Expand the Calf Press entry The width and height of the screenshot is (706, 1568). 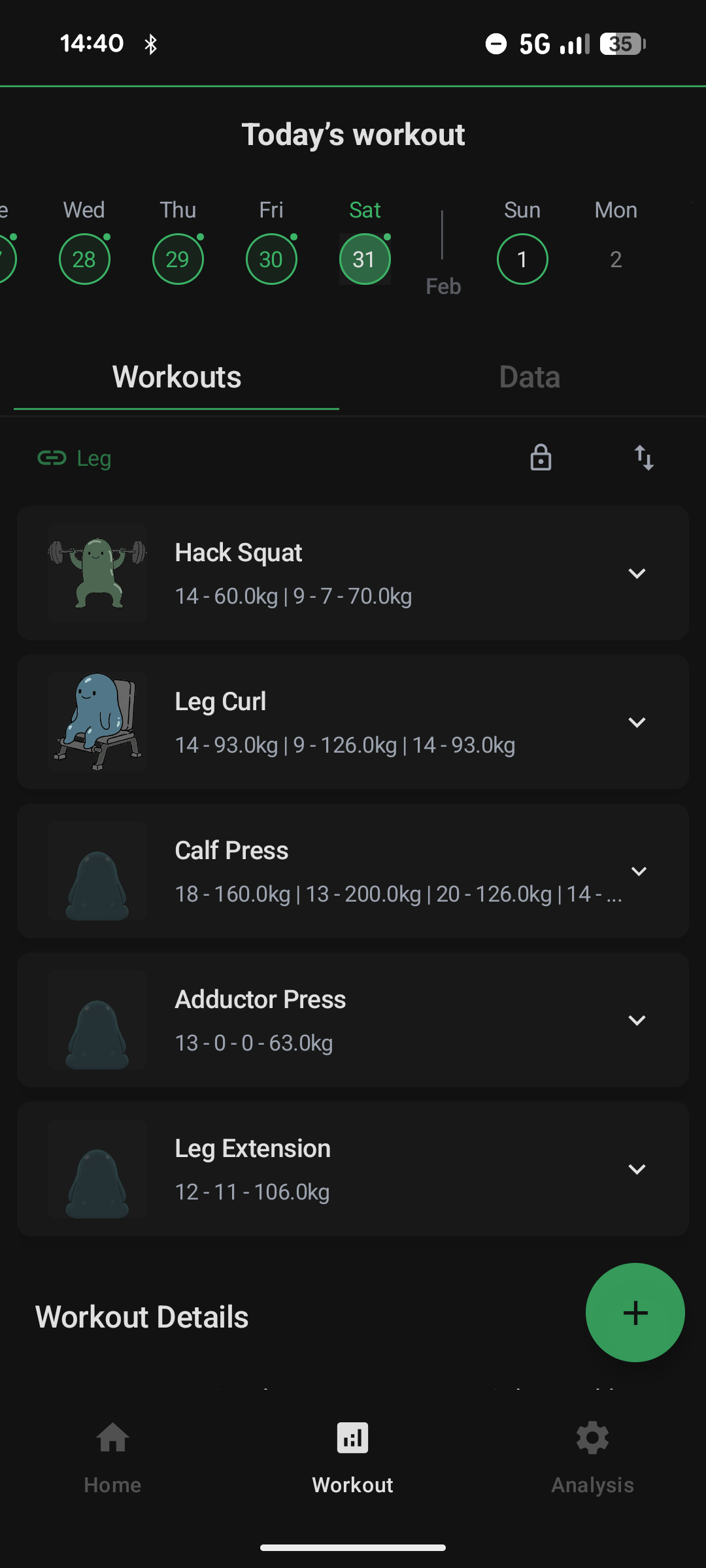coord(637,871)
